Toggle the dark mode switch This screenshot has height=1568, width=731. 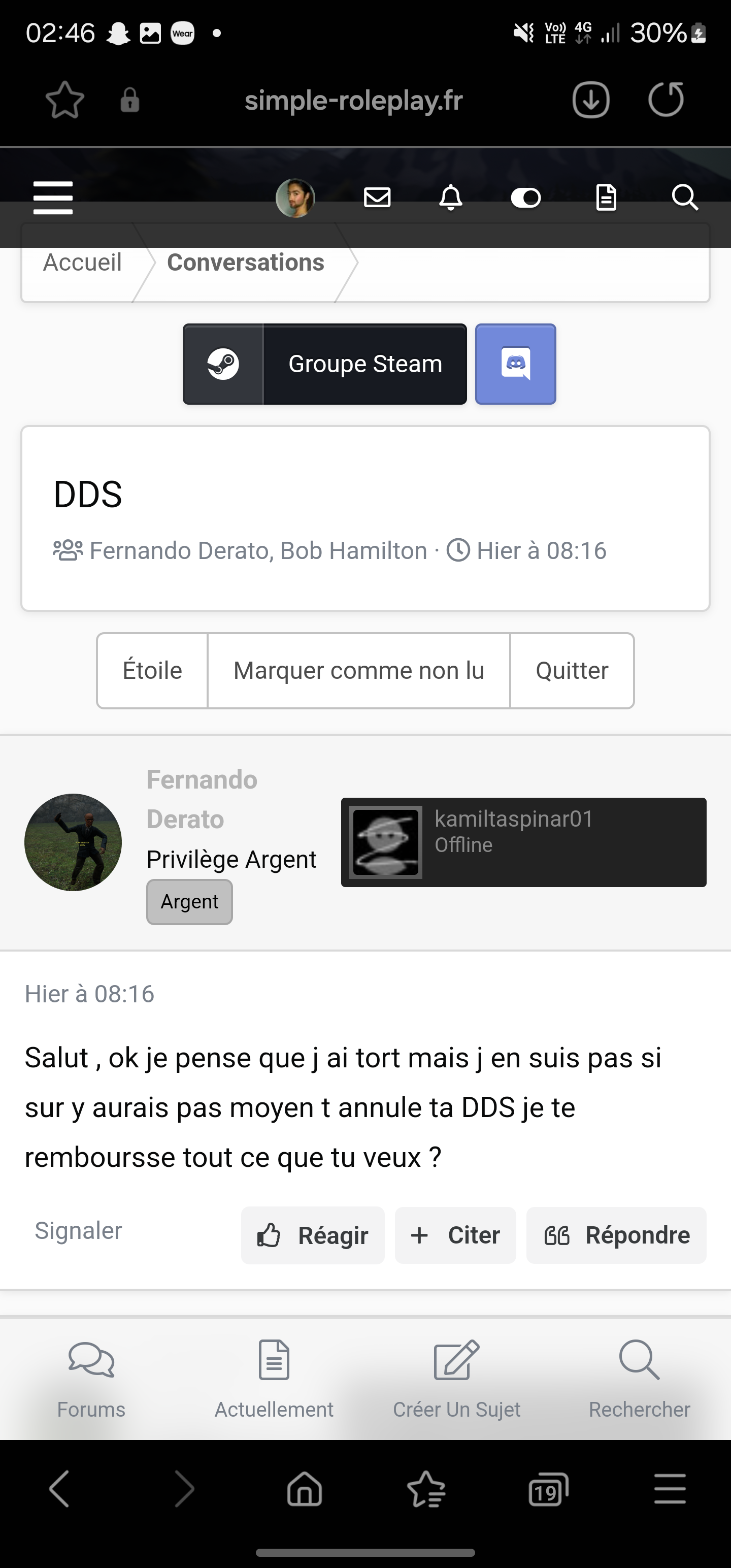coord(526,198)
